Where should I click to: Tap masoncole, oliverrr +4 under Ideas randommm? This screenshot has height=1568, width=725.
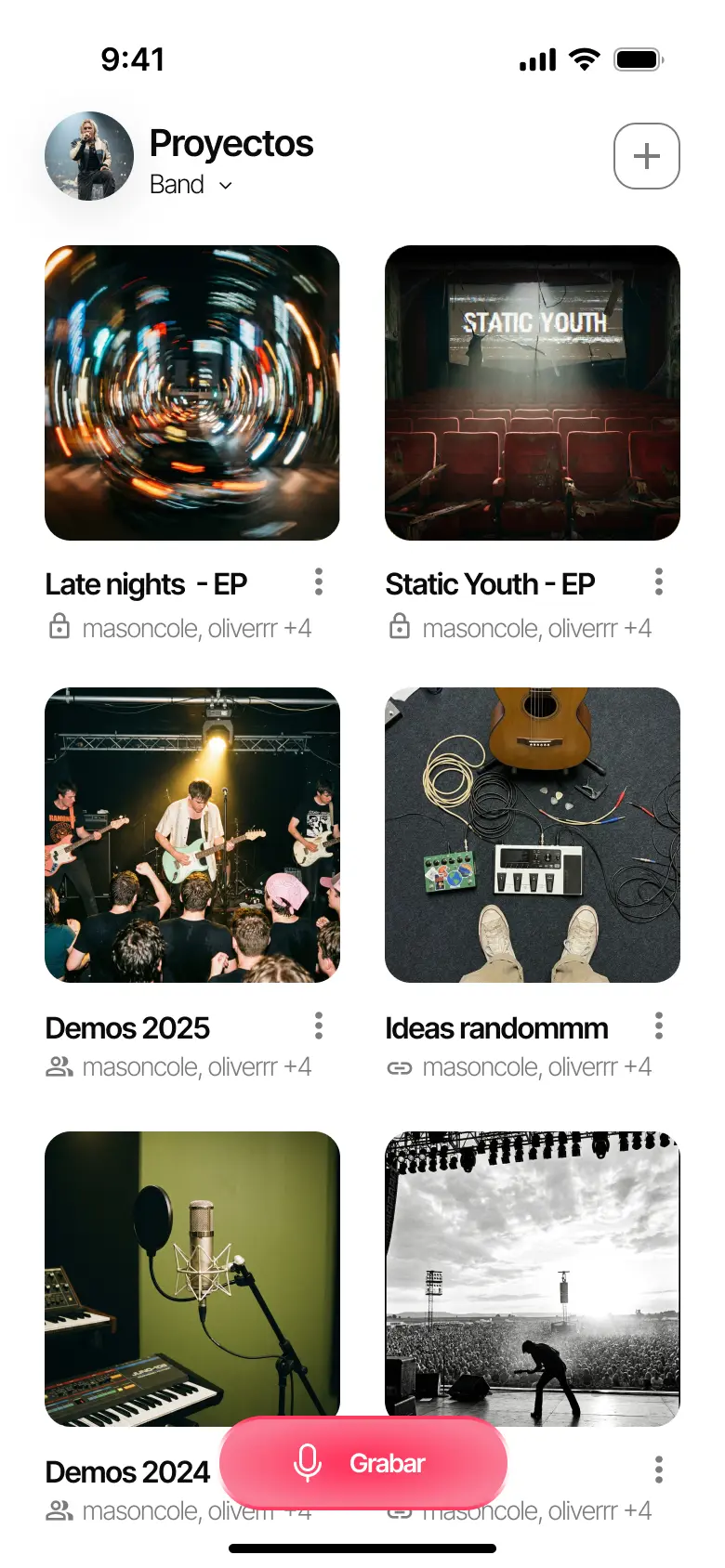click(536, 1066)
